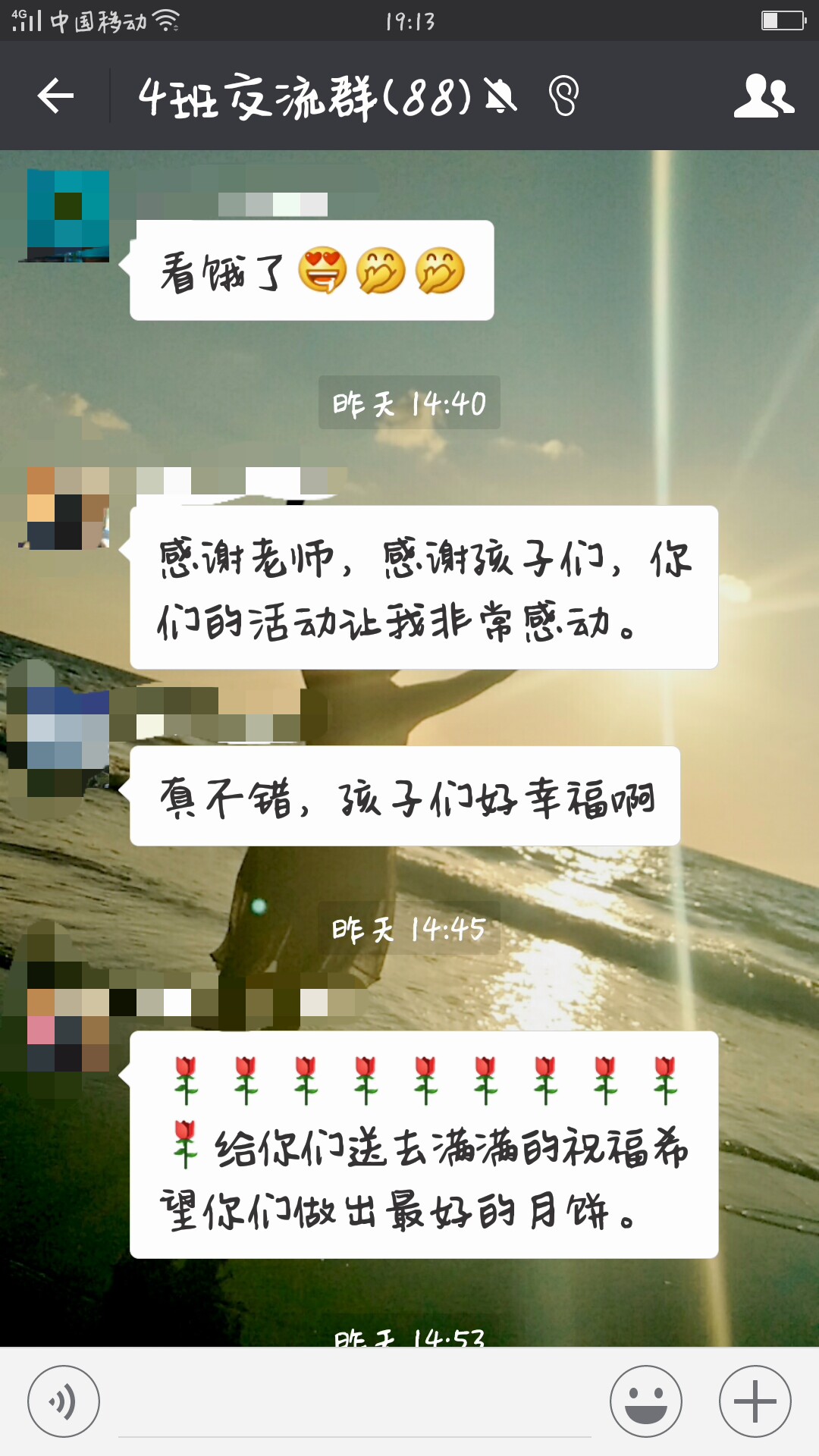
Task: Open group members and chat info
Action: pos(763,96)
